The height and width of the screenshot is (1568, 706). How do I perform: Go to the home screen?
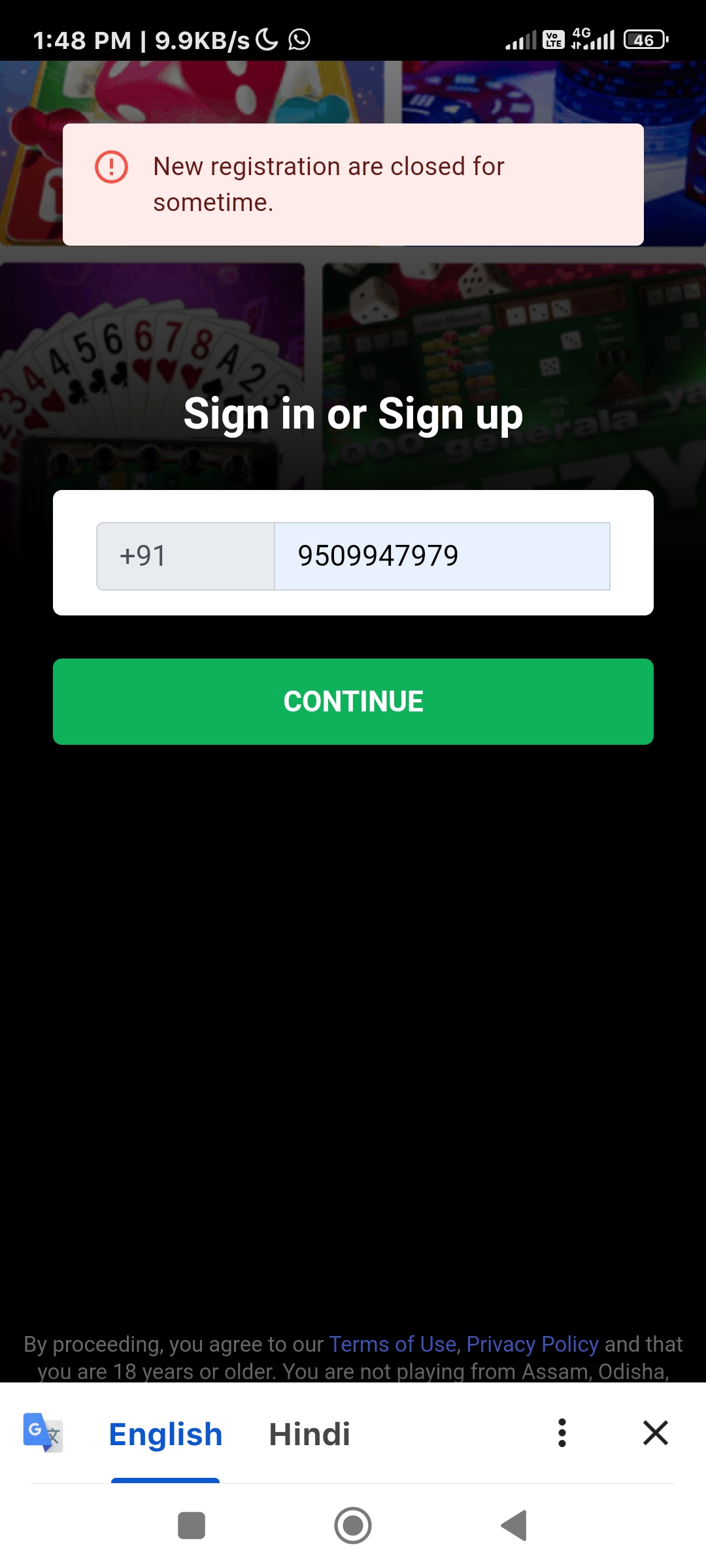pos(353,1526)
